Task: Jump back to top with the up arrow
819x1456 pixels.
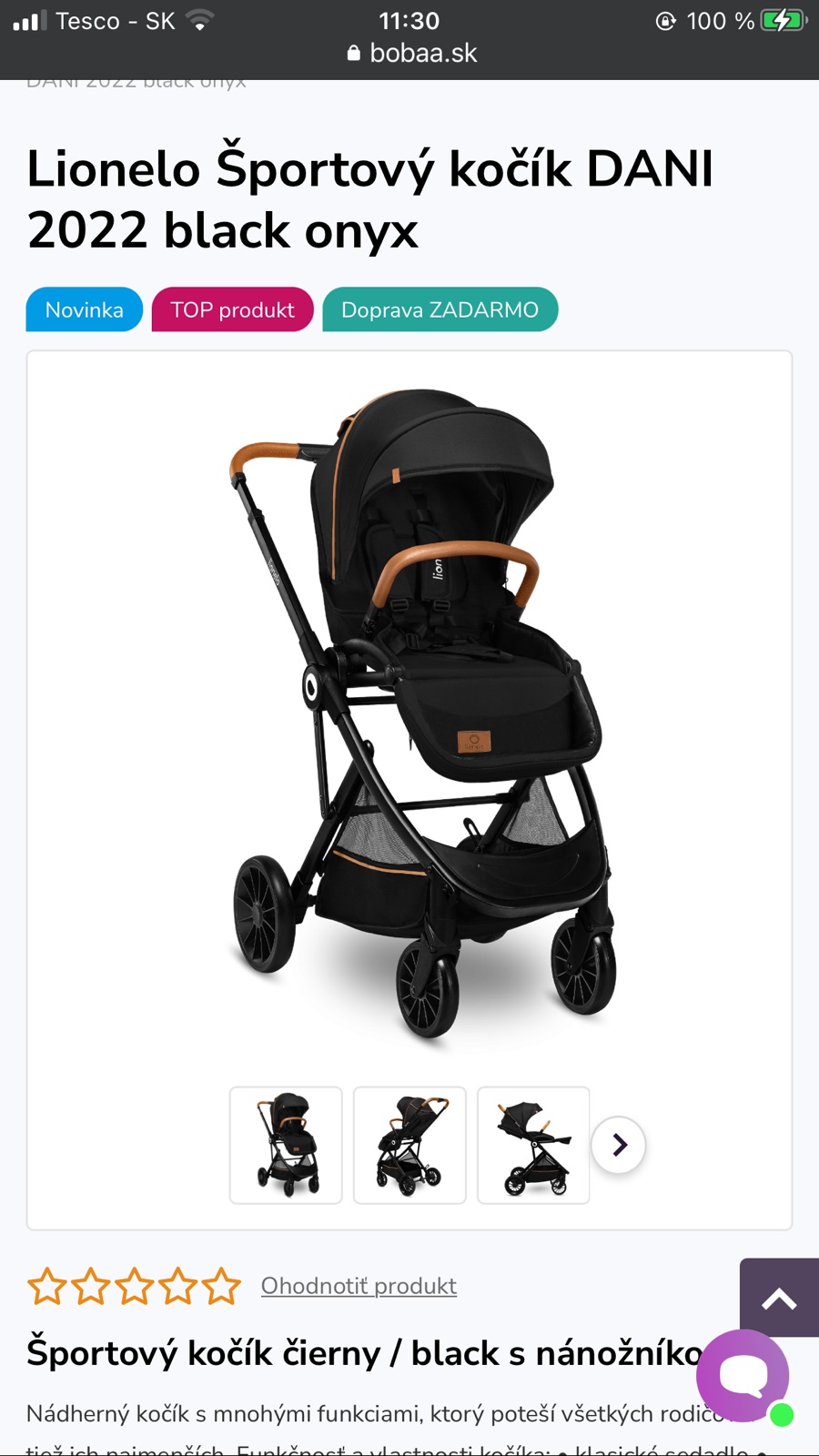Action: [x=779, y=1299]
